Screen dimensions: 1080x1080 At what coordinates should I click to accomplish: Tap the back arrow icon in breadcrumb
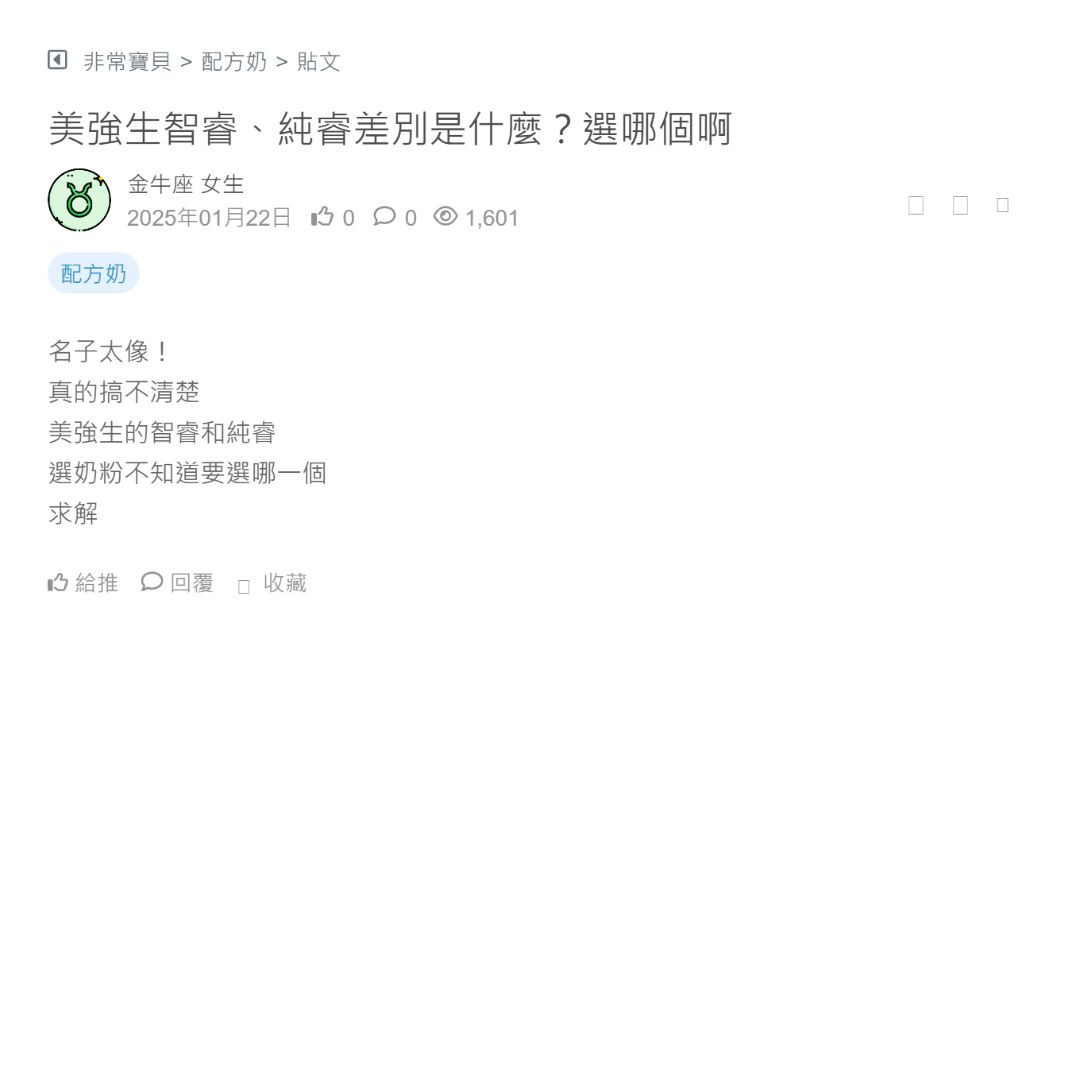(x=58, y=61)
